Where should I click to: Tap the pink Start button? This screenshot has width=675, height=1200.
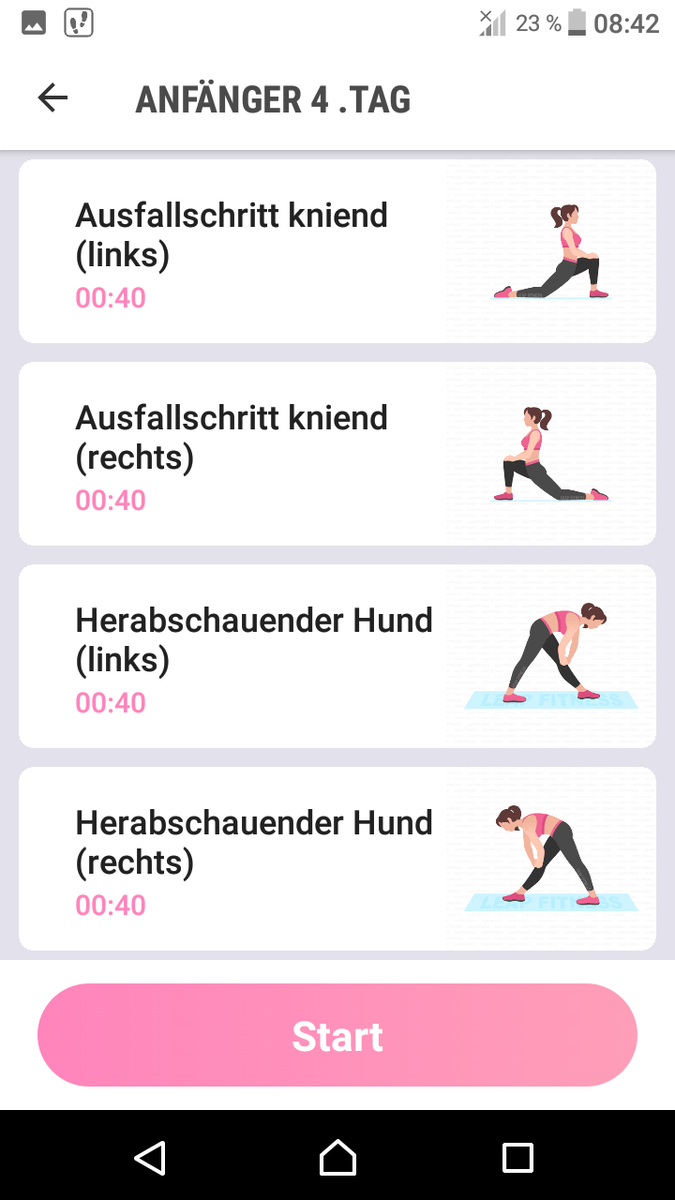[x=337, y=1035]
